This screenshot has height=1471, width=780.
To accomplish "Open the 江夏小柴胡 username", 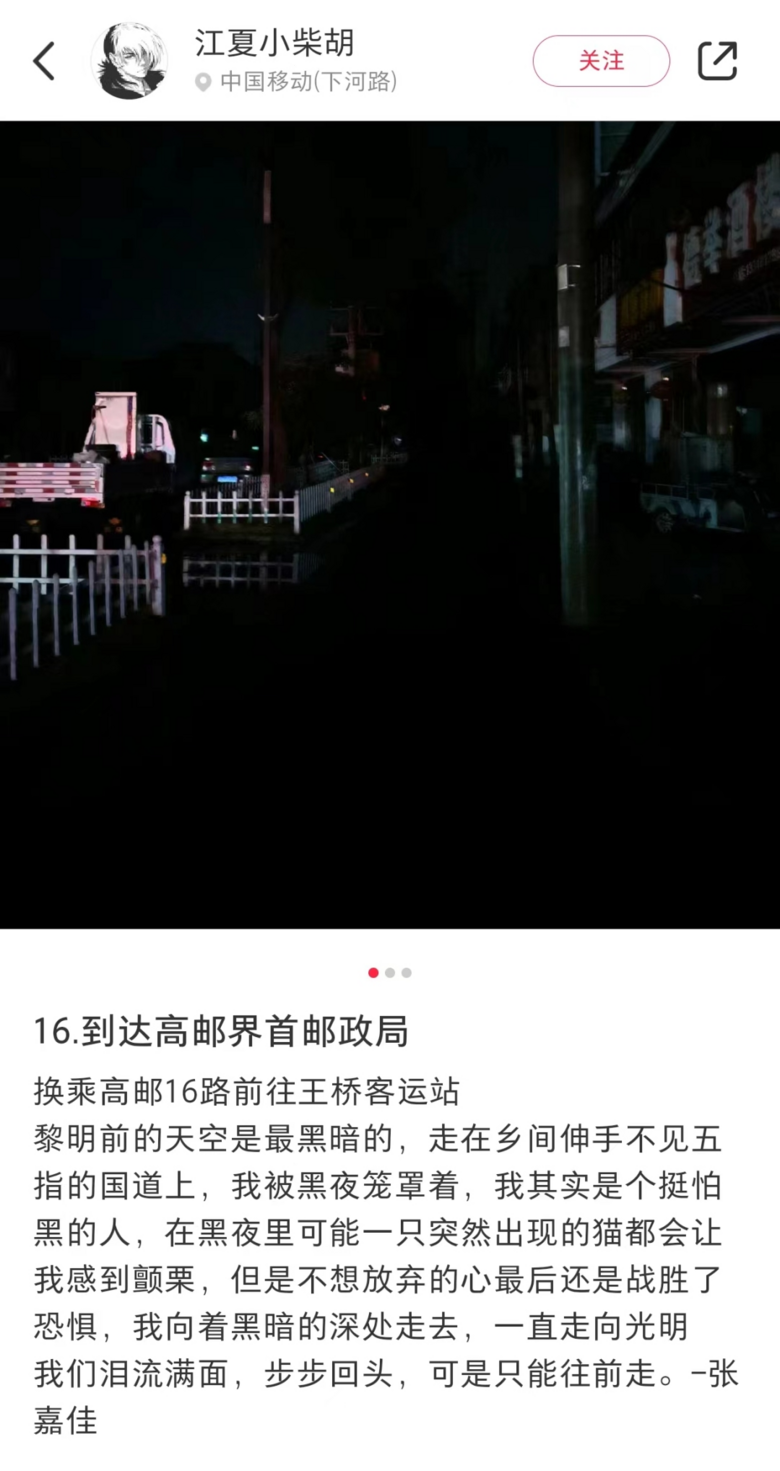I will [x=274, y=42].
